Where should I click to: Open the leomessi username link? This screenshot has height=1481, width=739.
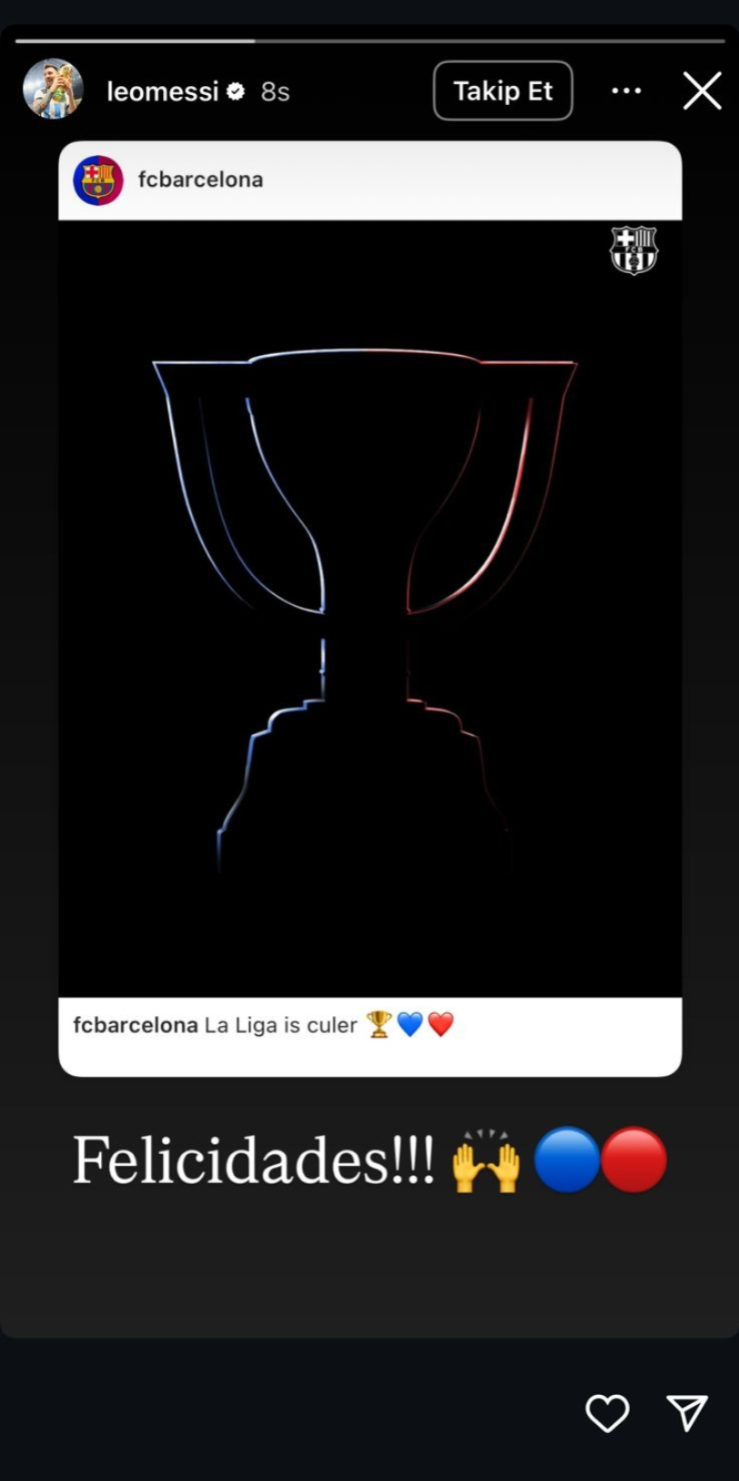click(x=162, y=91)
